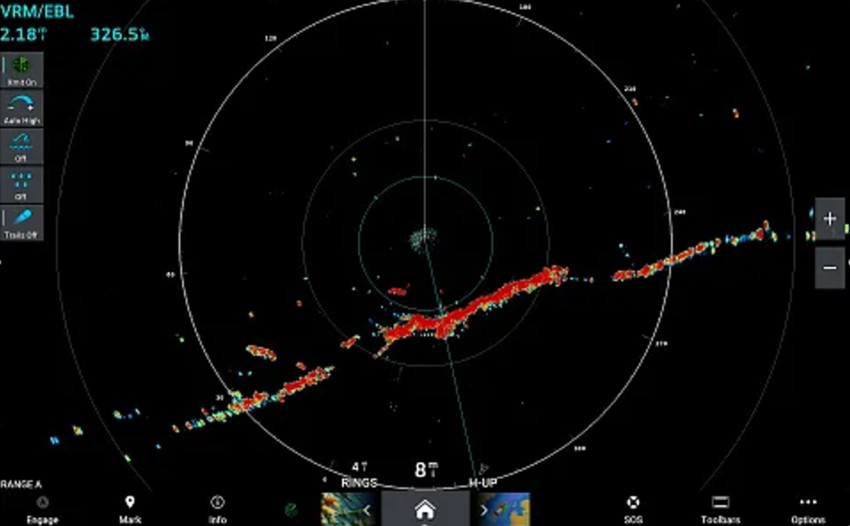Go to the home screen

pos(425,509)
